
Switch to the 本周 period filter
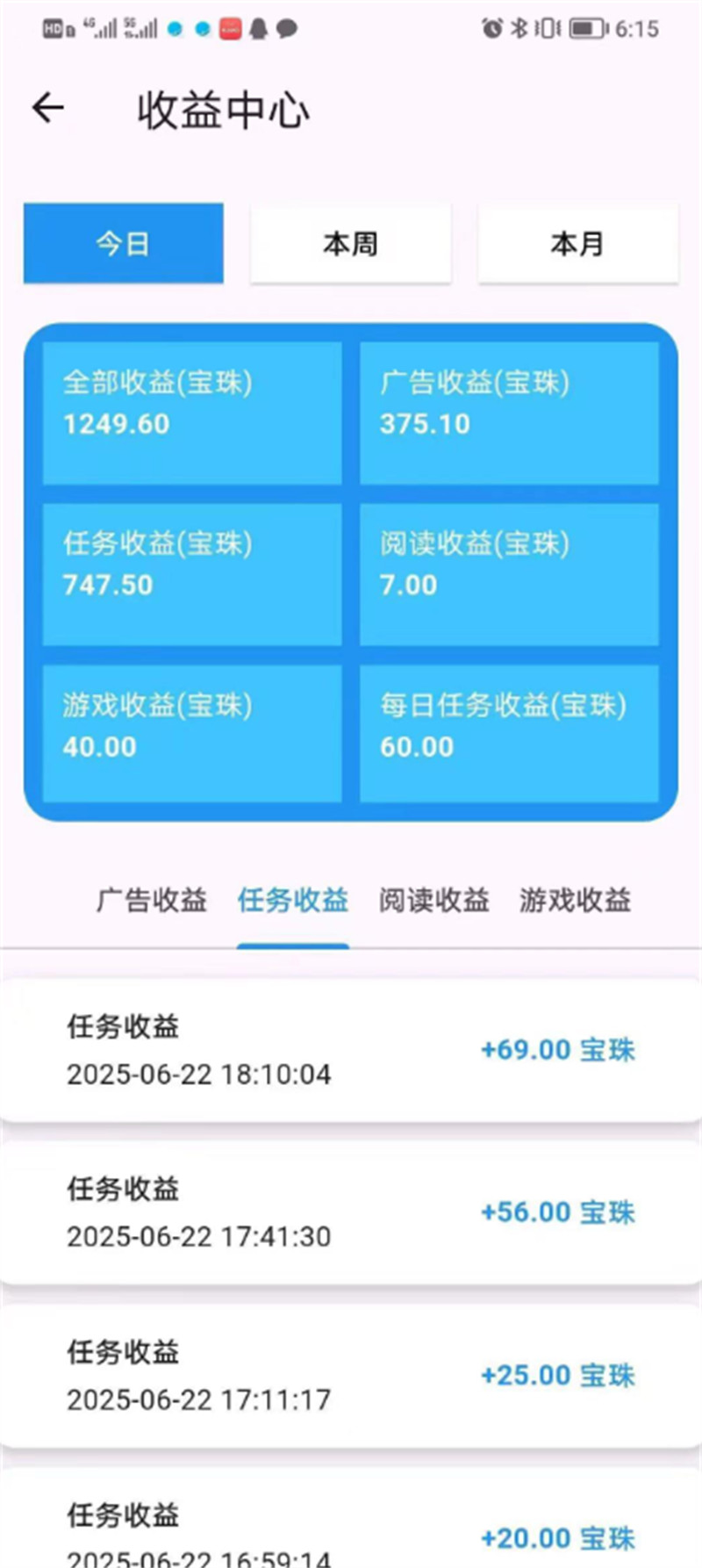point(350,243)
